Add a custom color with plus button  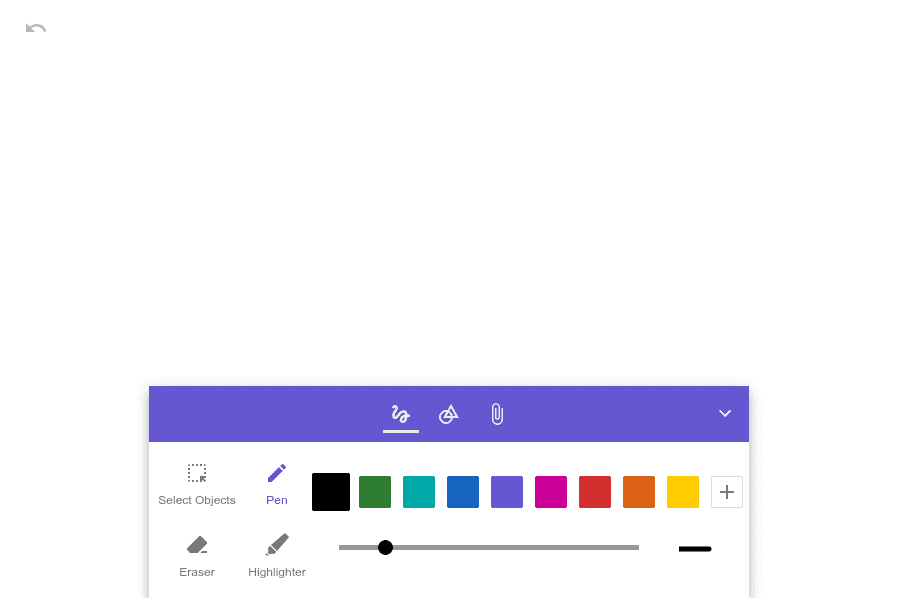pyautogui.click(x=727, y=492)
